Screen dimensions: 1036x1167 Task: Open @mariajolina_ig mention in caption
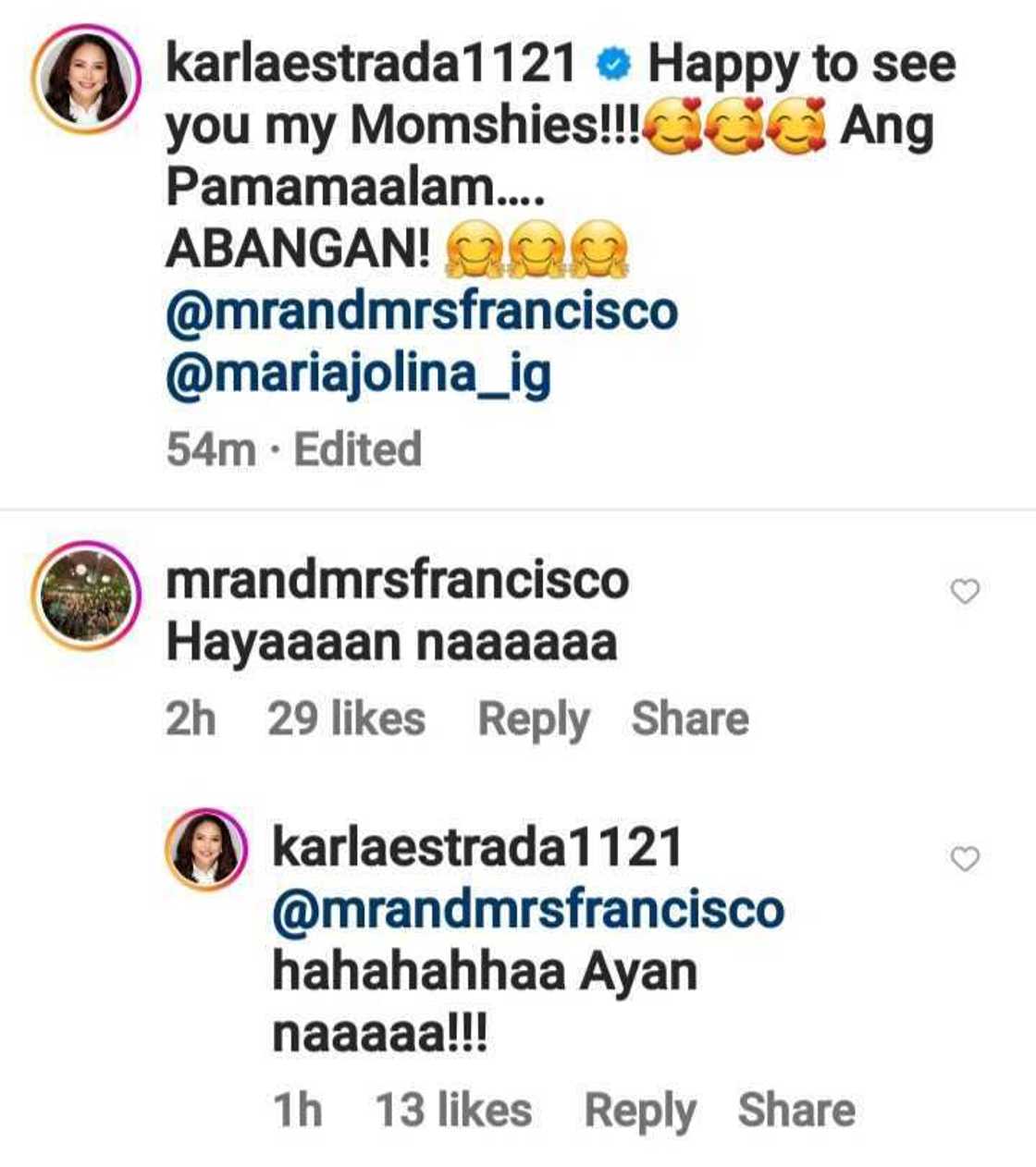point(358,376)
